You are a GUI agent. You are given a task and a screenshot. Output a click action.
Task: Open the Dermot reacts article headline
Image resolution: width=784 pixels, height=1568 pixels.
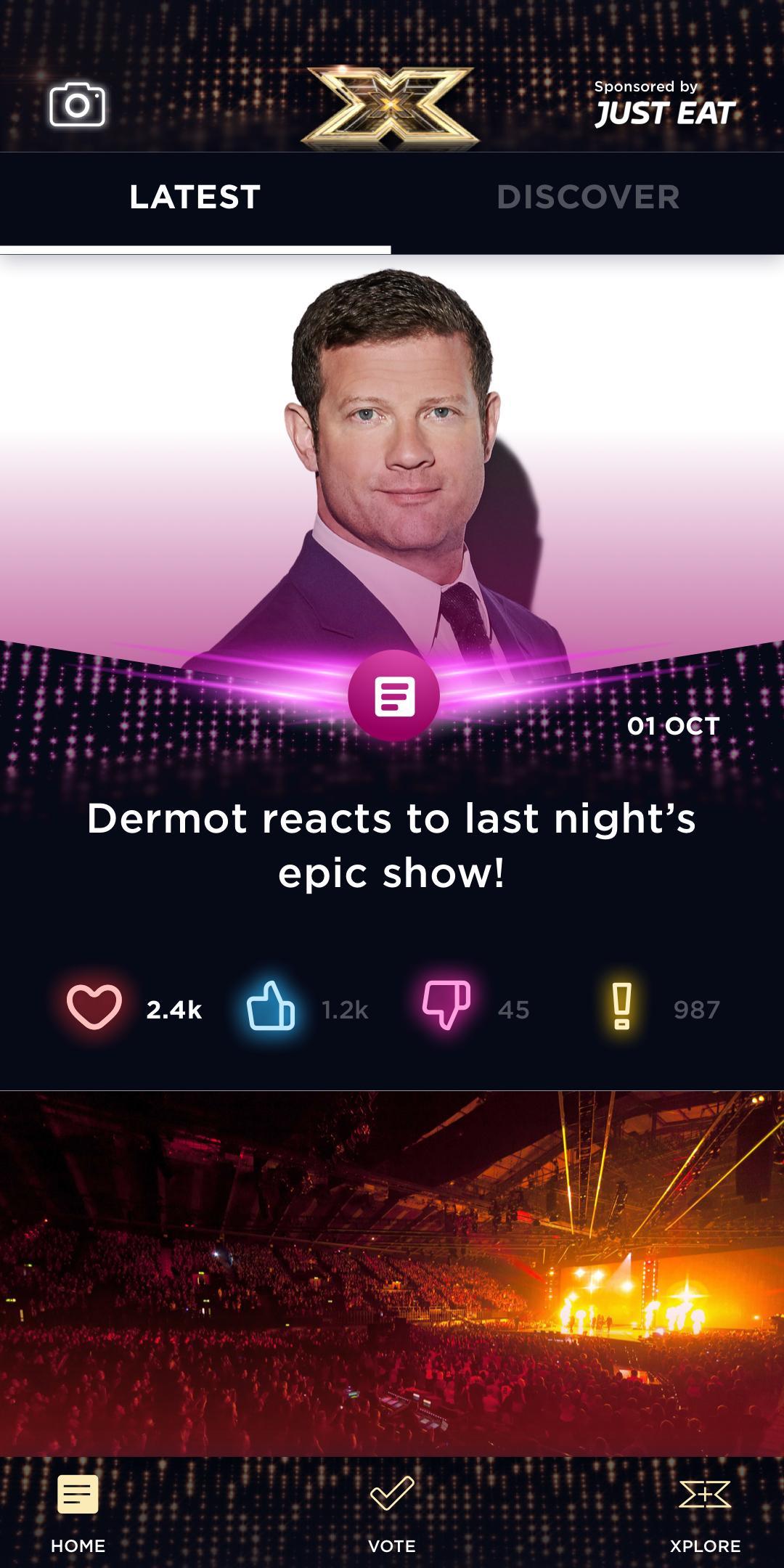click(391, 849)
